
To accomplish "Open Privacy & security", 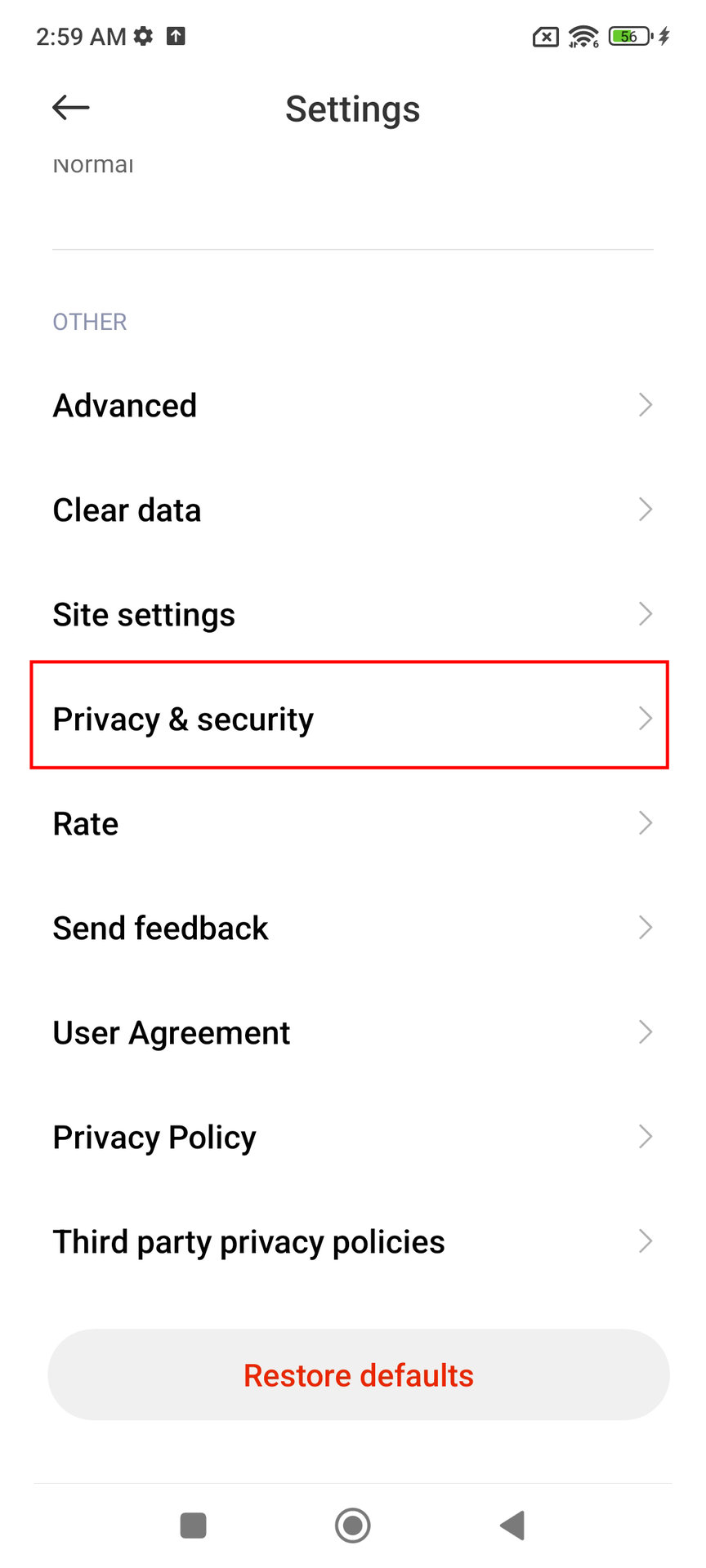I will click(x=351, y=719).
